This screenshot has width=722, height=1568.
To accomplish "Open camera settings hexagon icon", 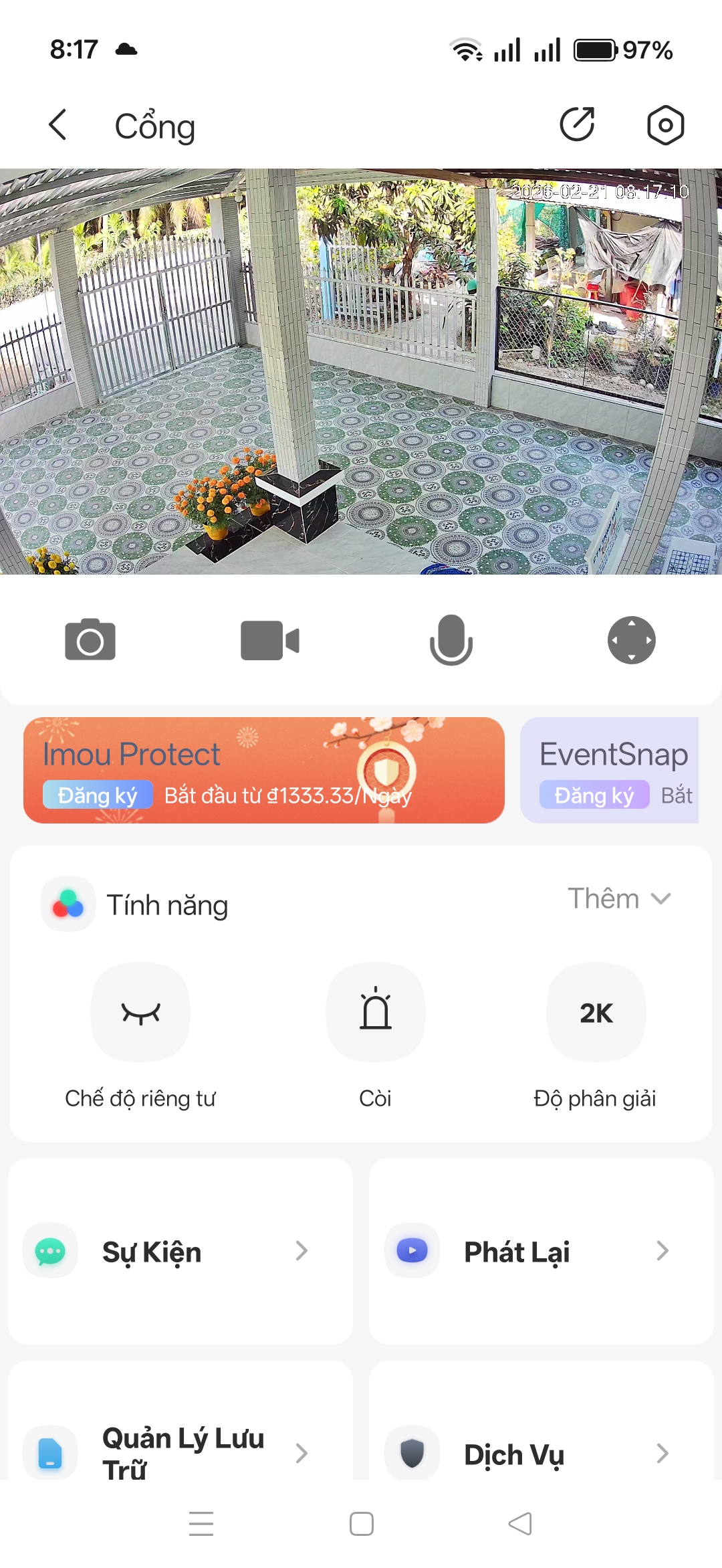I will pyautogui.click(x=665, y=125).
